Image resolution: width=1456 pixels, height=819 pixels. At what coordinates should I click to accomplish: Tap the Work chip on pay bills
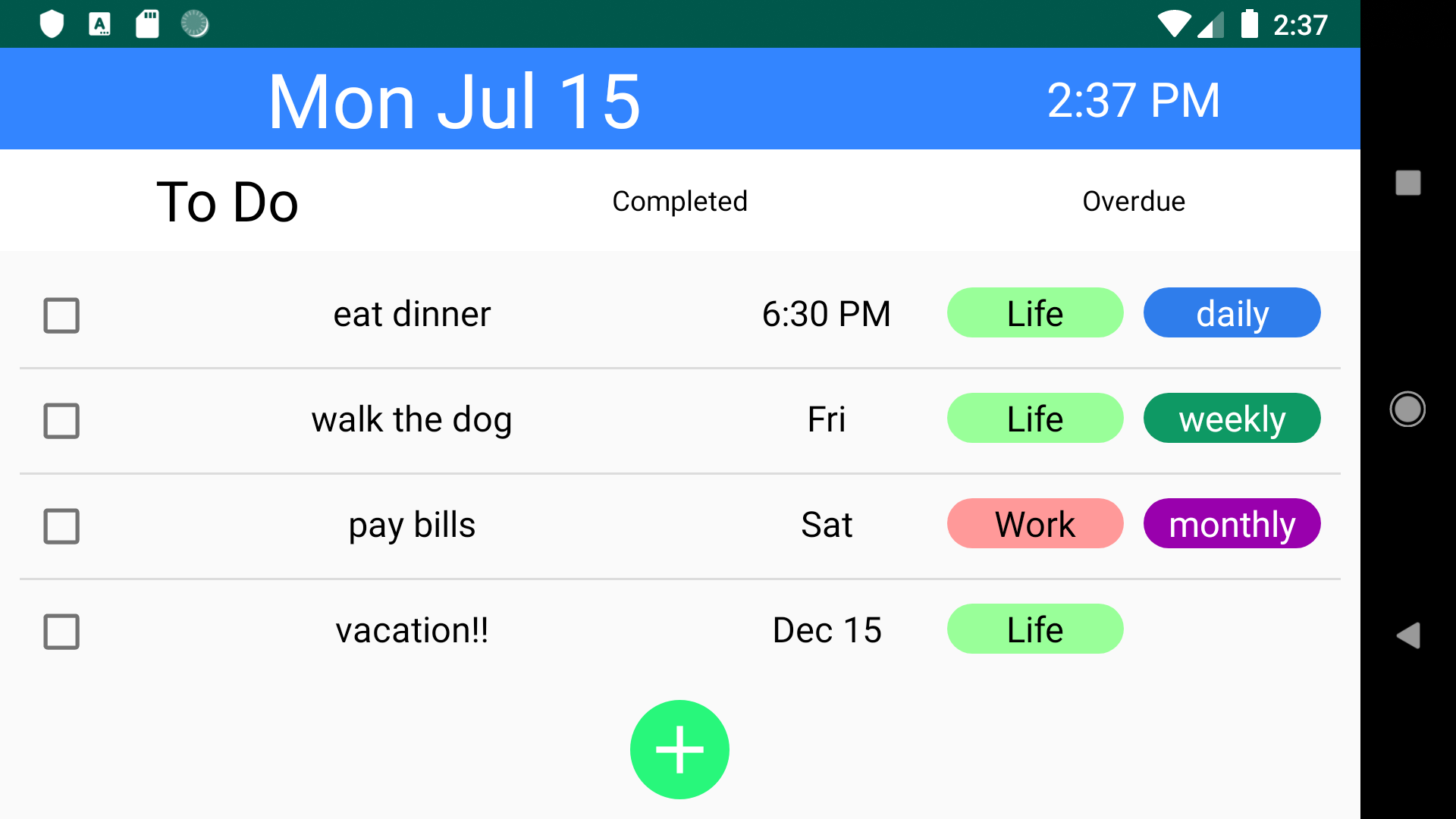click(1034, 524)
